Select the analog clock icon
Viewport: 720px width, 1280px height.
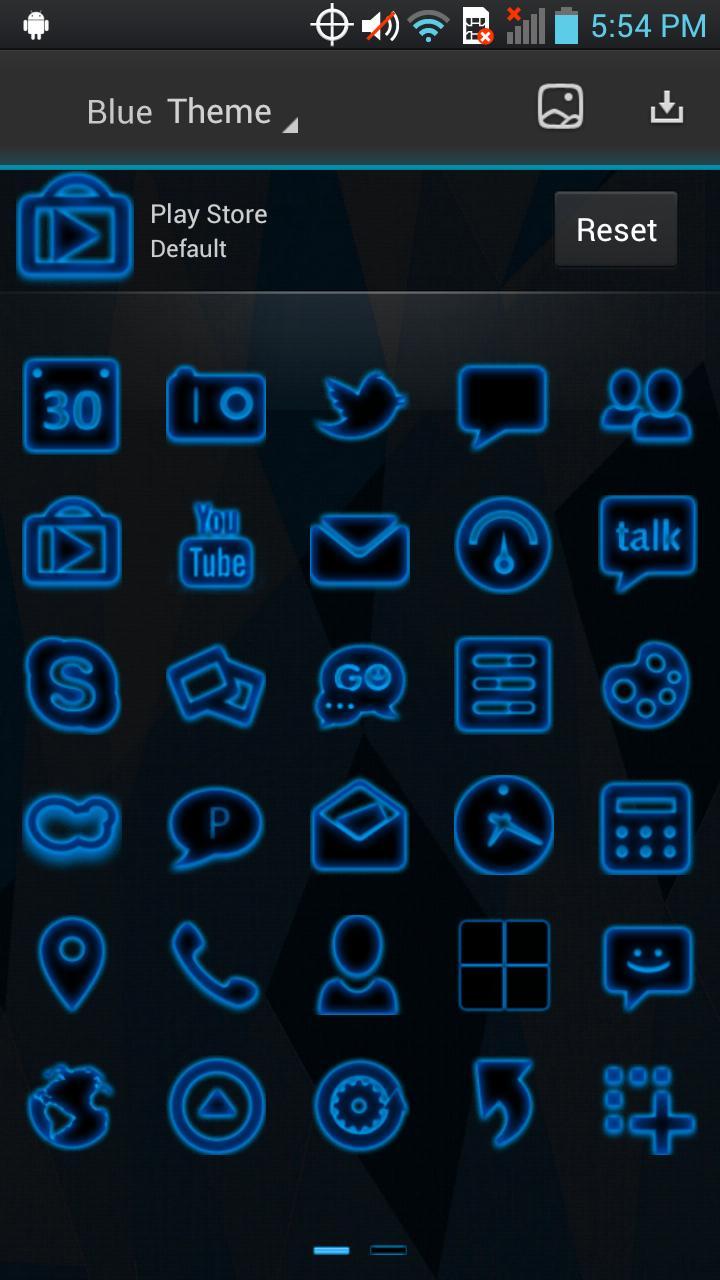point(504,827)
